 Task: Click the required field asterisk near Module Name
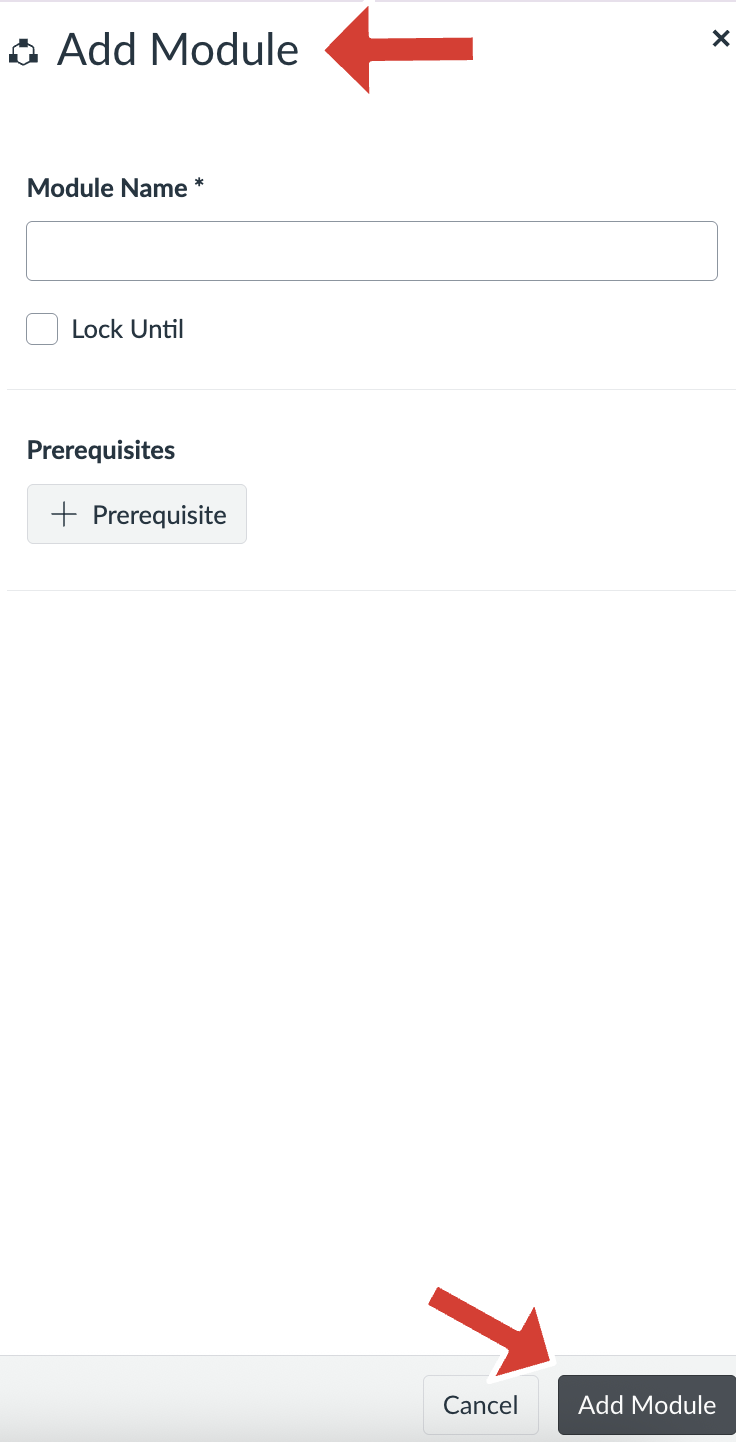tap(199, 185)
